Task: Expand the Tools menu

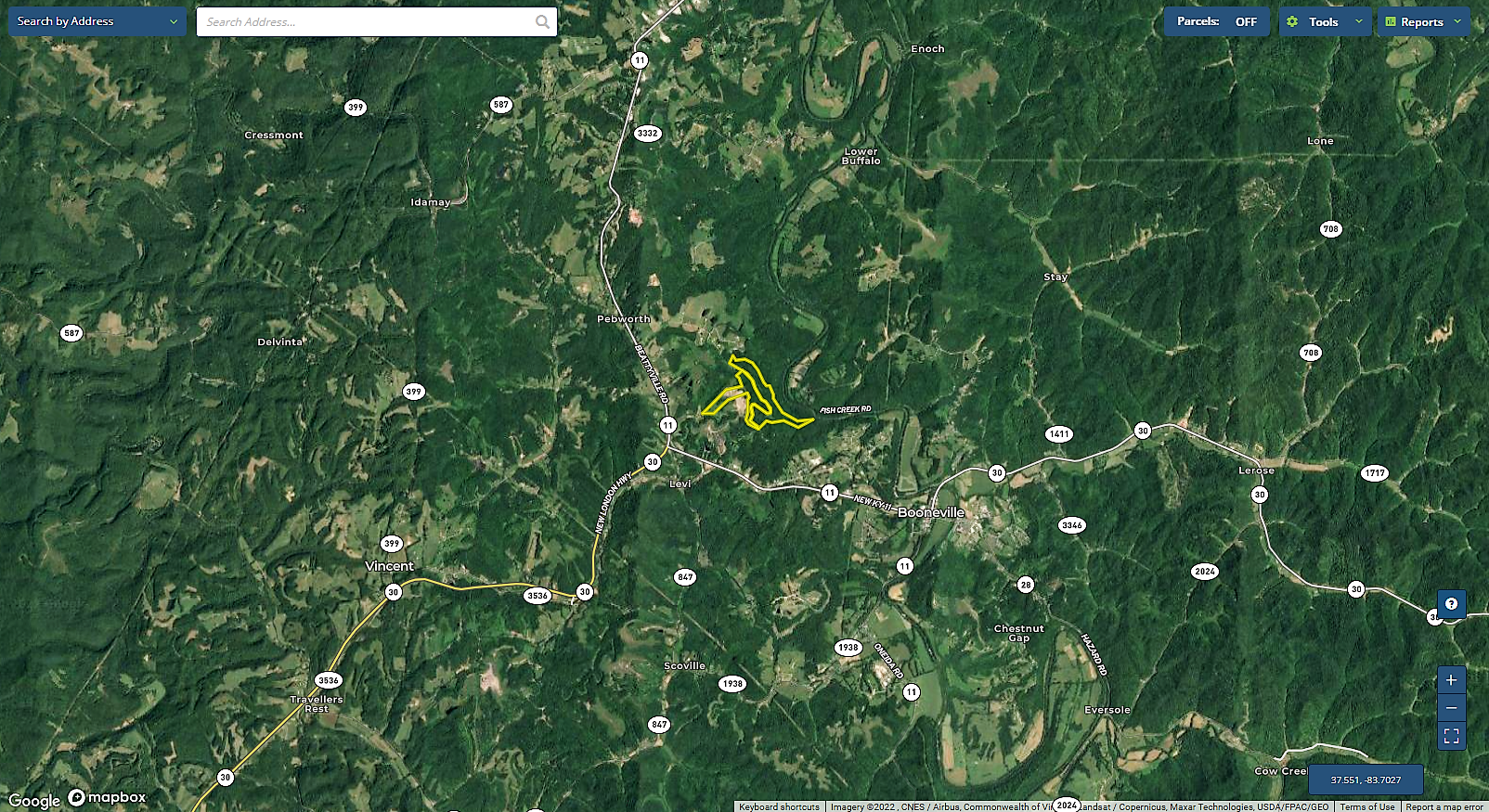Action: 1325,21
